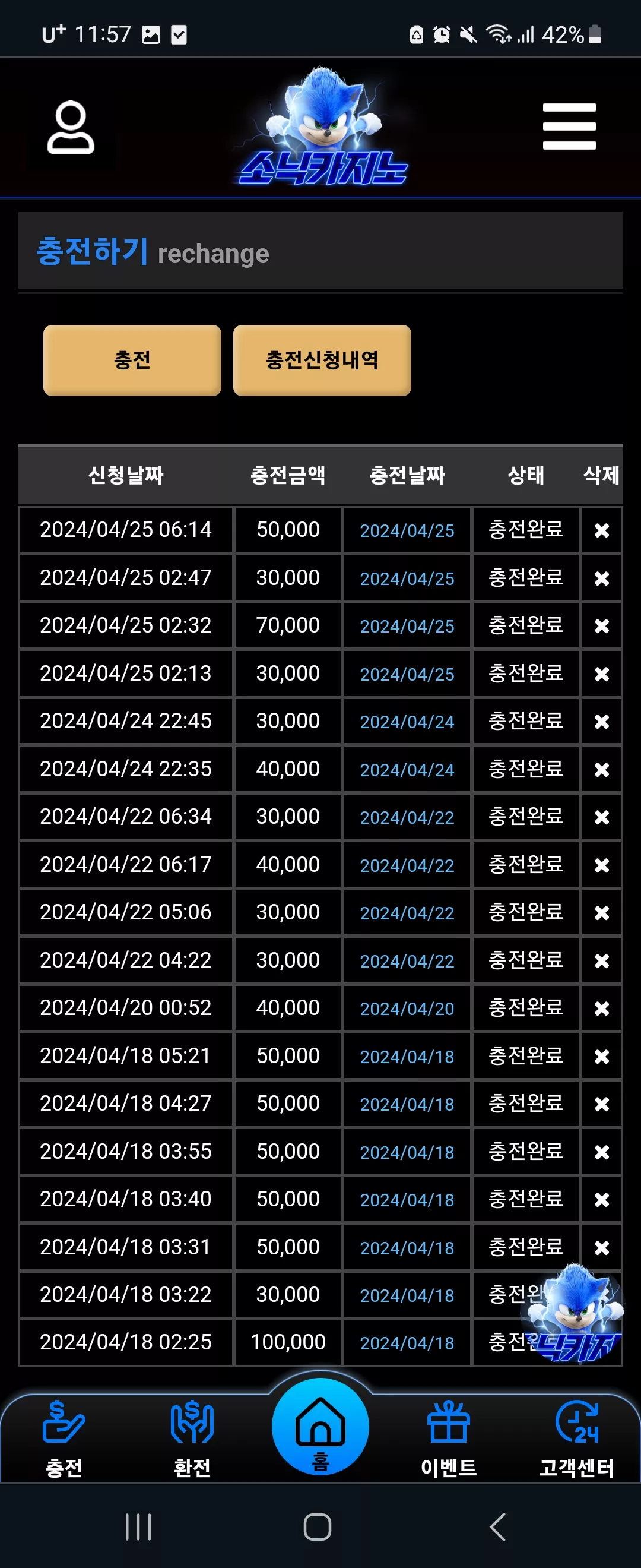This screenshot has width=641, height=1568.
Task: Delete the 2024/04/25 06:14 record
Action: 601,530
